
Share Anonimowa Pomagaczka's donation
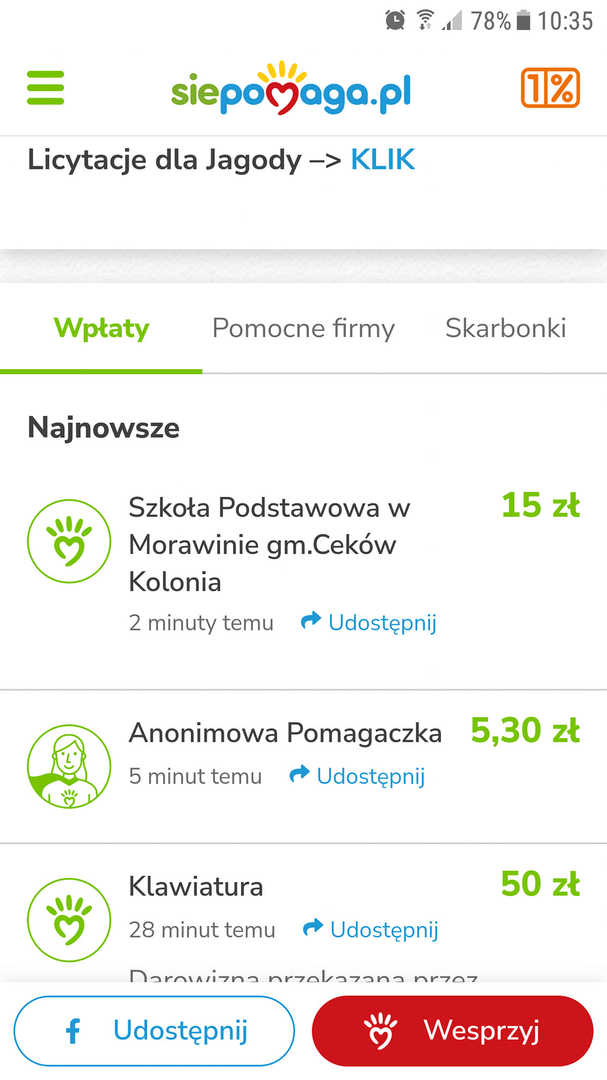[x=357, y=776]
